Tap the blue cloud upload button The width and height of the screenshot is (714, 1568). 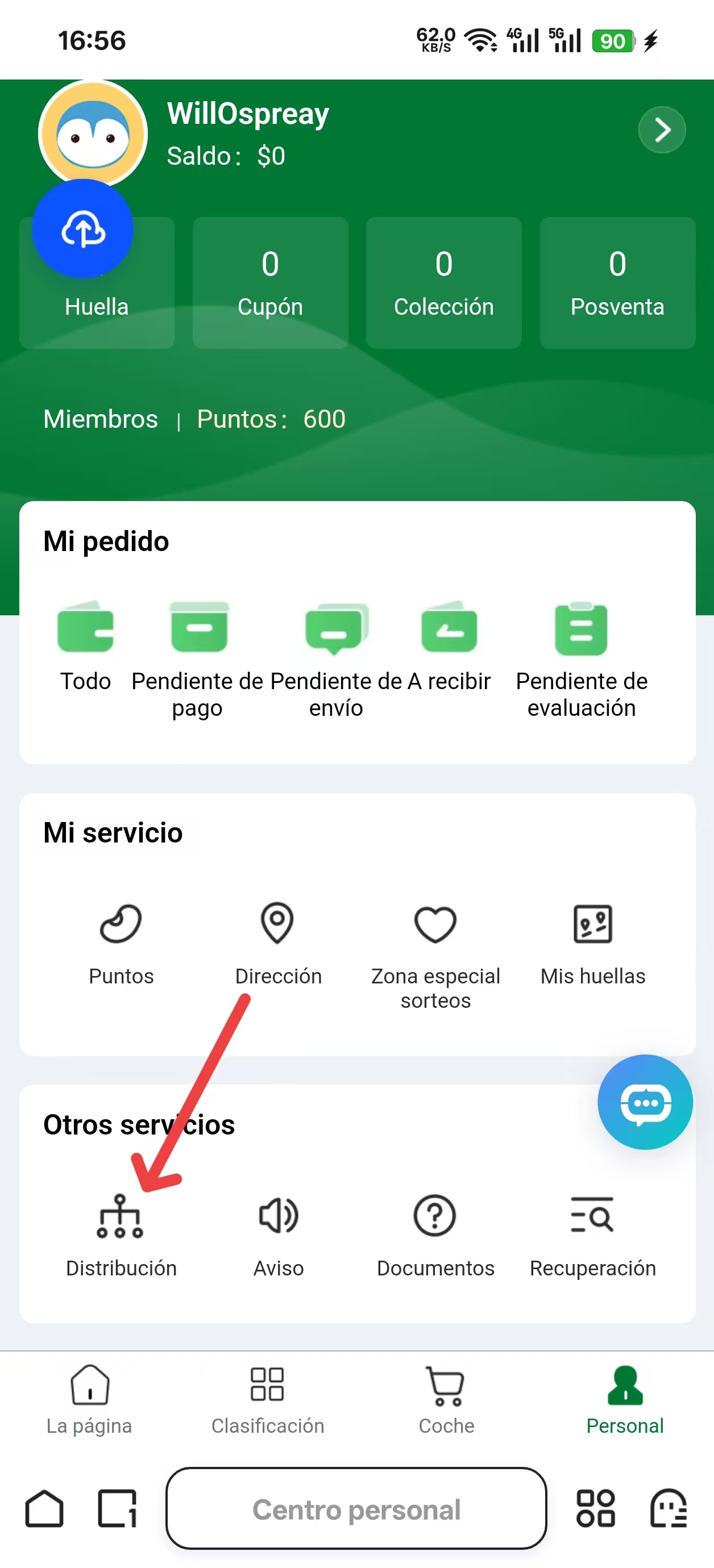pos(83,229)
